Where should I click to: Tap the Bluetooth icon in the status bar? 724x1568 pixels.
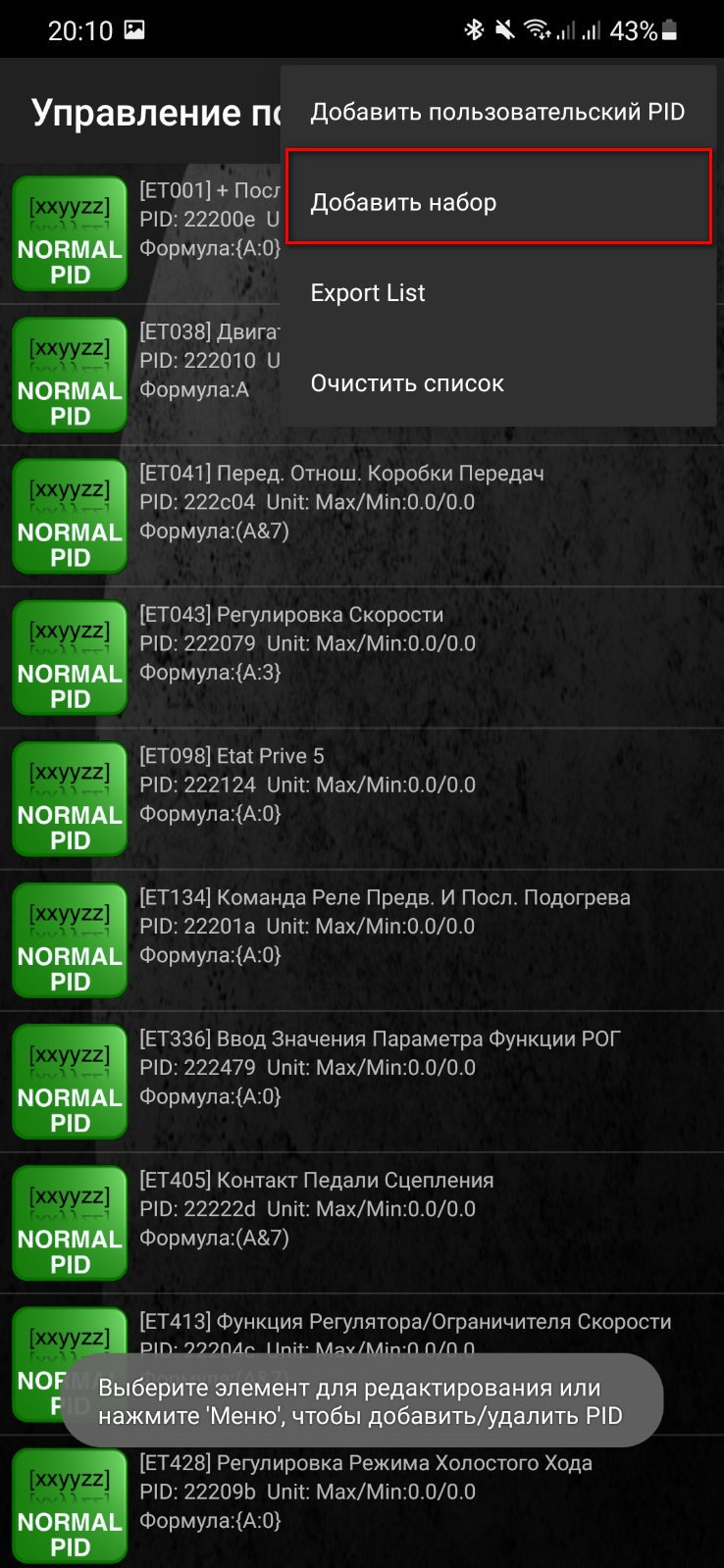point(475,29)
